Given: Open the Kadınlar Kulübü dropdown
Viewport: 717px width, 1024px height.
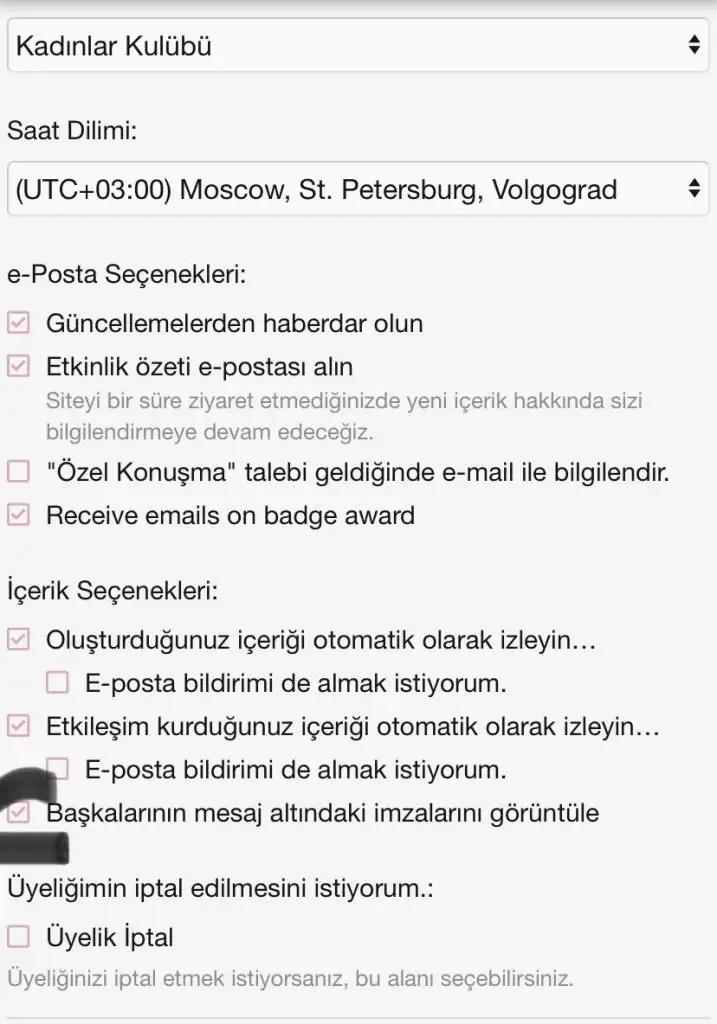Looking at the screenshot, I should coord(358,46).
